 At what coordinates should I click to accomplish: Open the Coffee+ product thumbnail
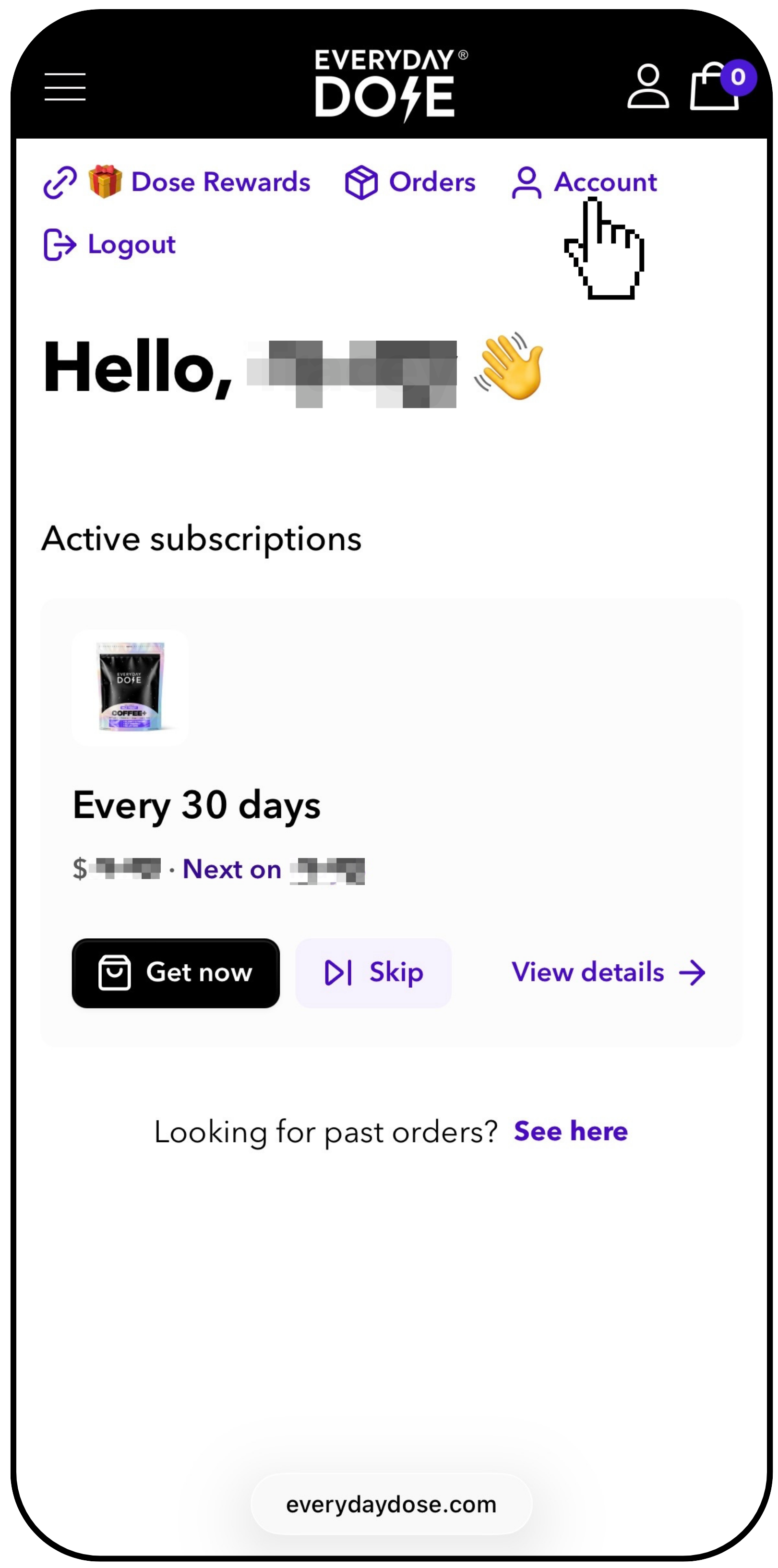[130, 688]
